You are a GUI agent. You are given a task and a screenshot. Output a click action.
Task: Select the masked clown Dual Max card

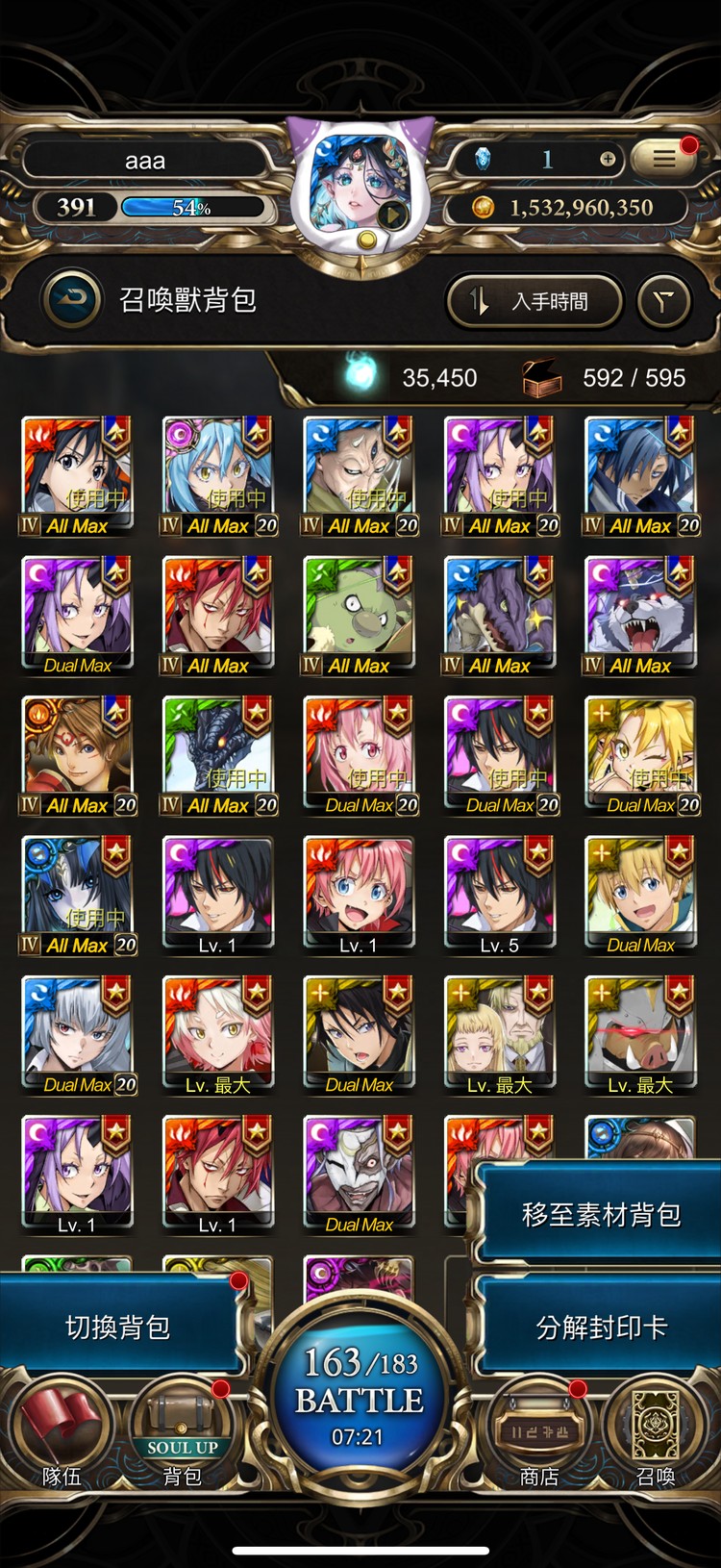(359, 1172)
